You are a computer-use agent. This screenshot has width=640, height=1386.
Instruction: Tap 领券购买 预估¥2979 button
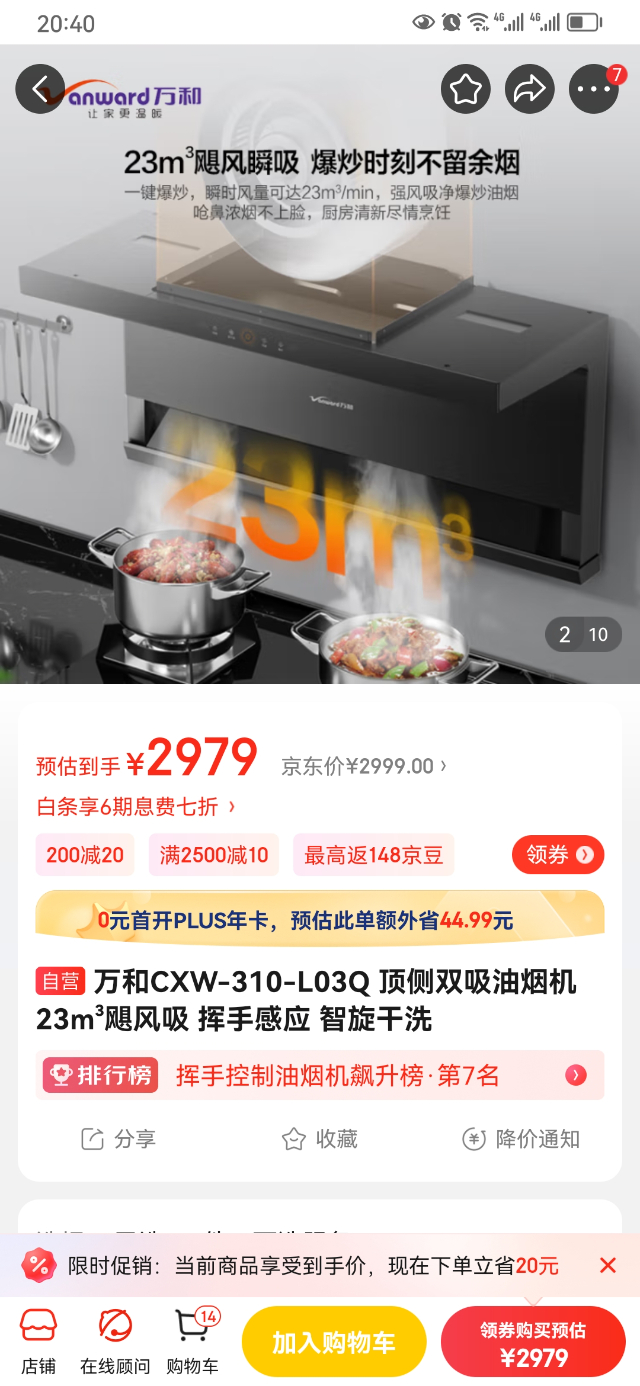pos(533,1343)
